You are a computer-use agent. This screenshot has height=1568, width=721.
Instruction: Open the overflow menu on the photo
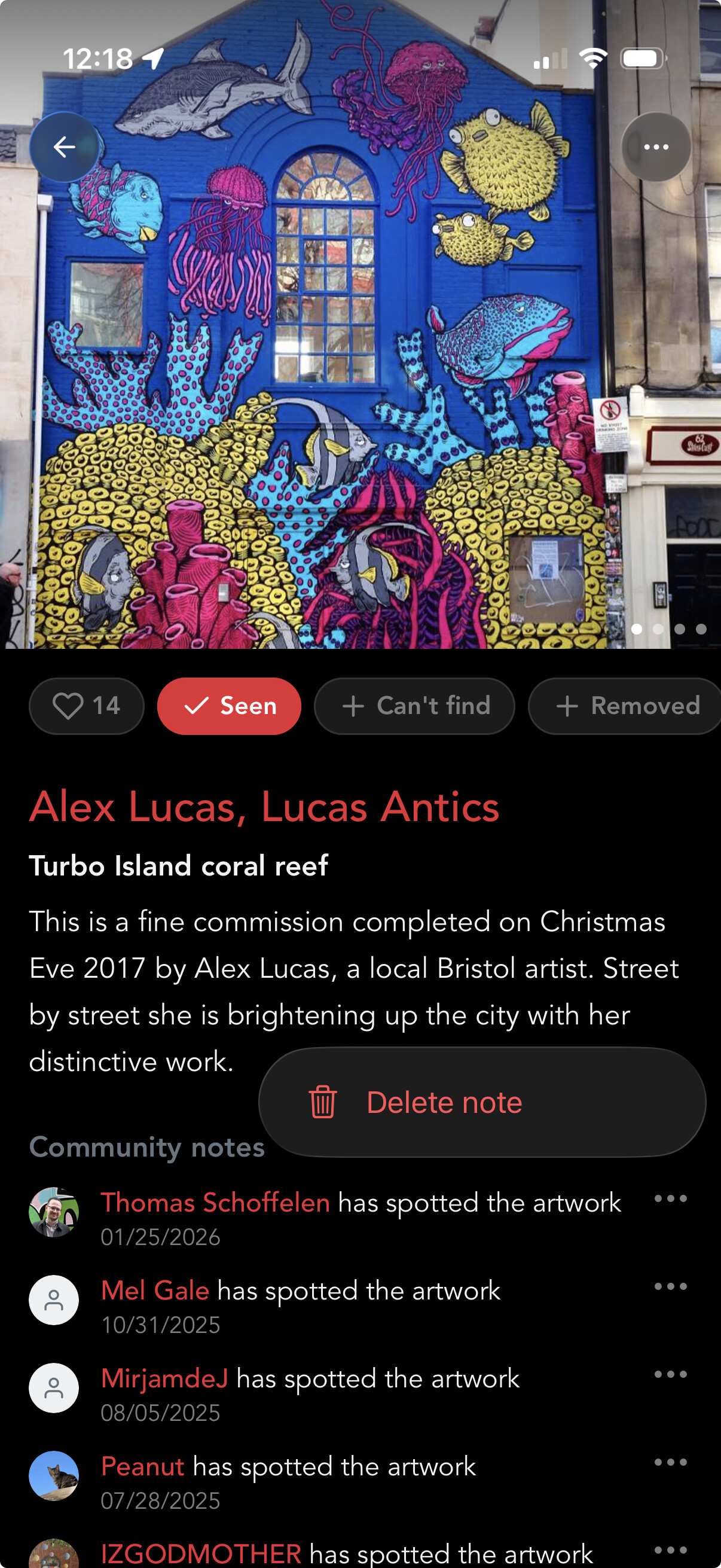pos(655,147)
